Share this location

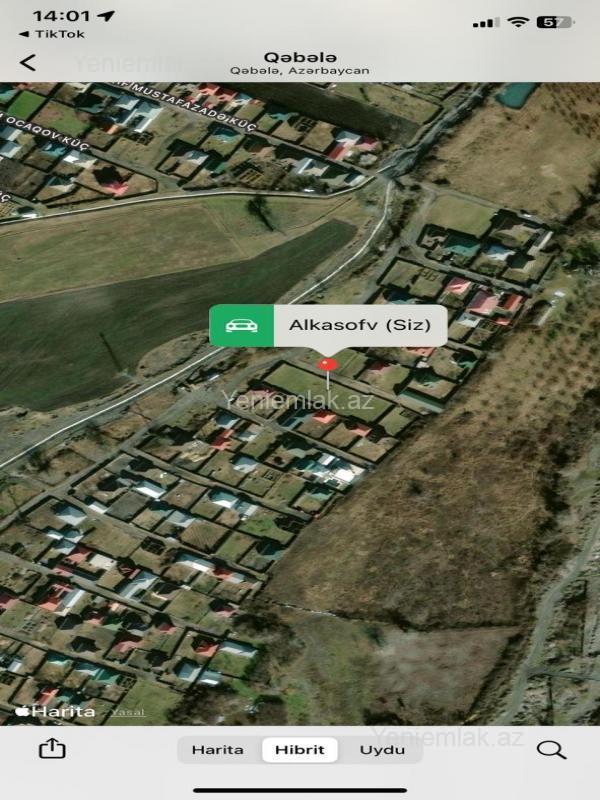51,749
